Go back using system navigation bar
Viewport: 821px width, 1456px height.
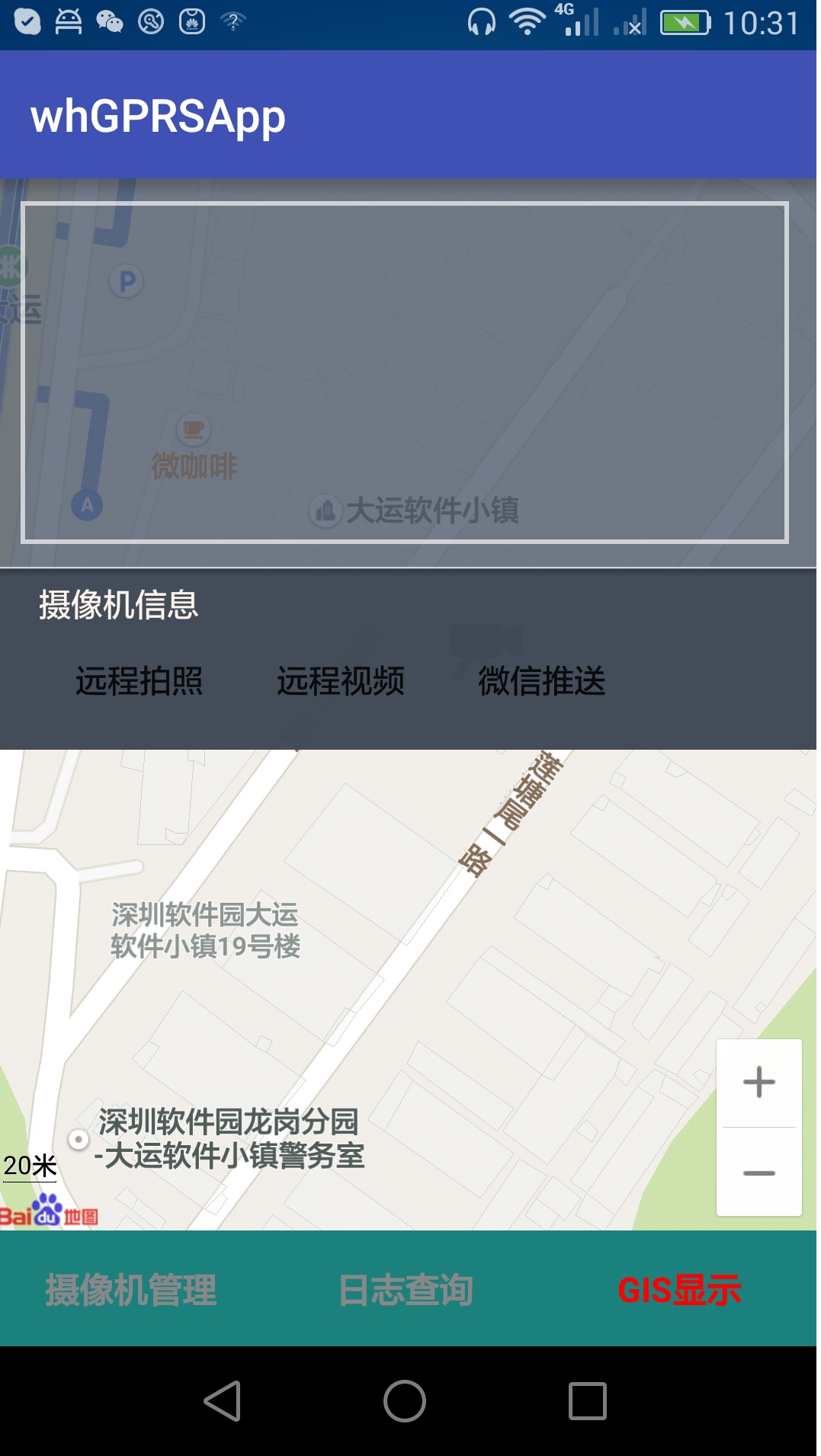[x=223, y=1401]
